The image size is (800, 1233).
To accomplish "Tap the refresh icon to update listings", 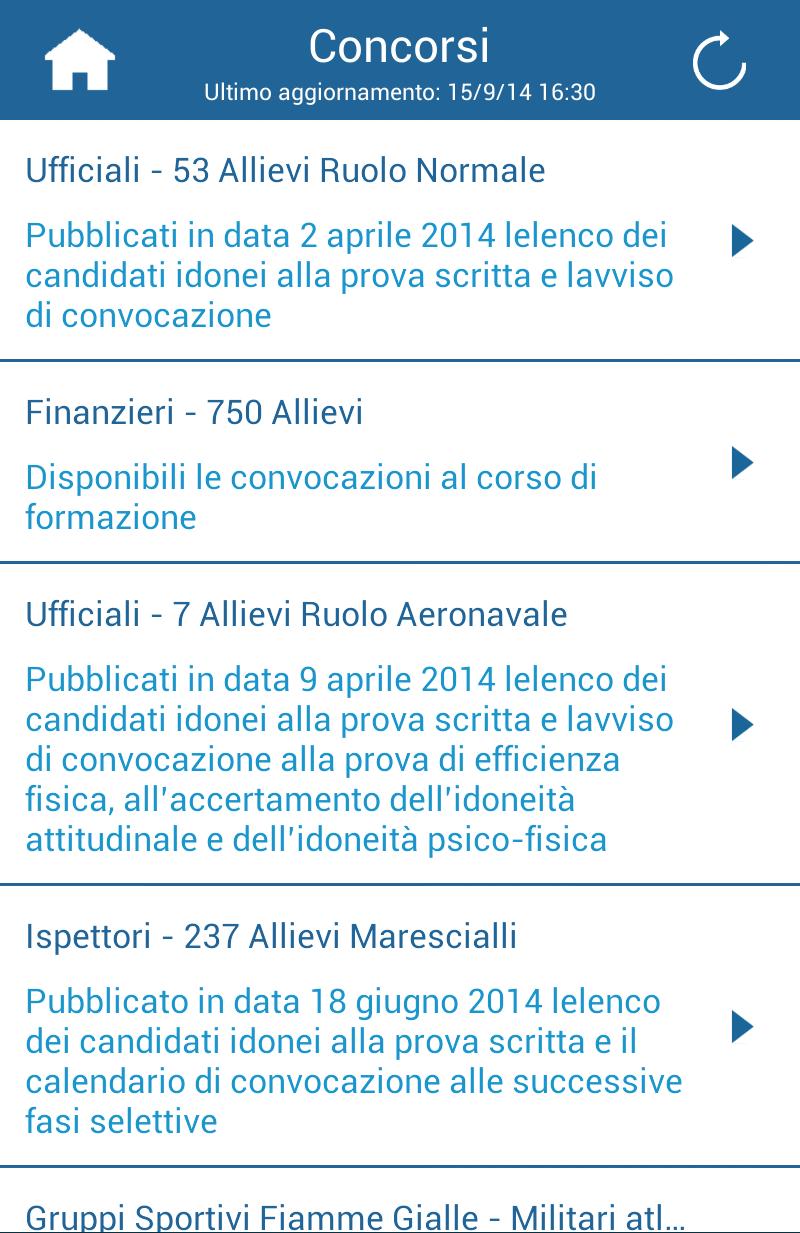I will click(719, 60).
